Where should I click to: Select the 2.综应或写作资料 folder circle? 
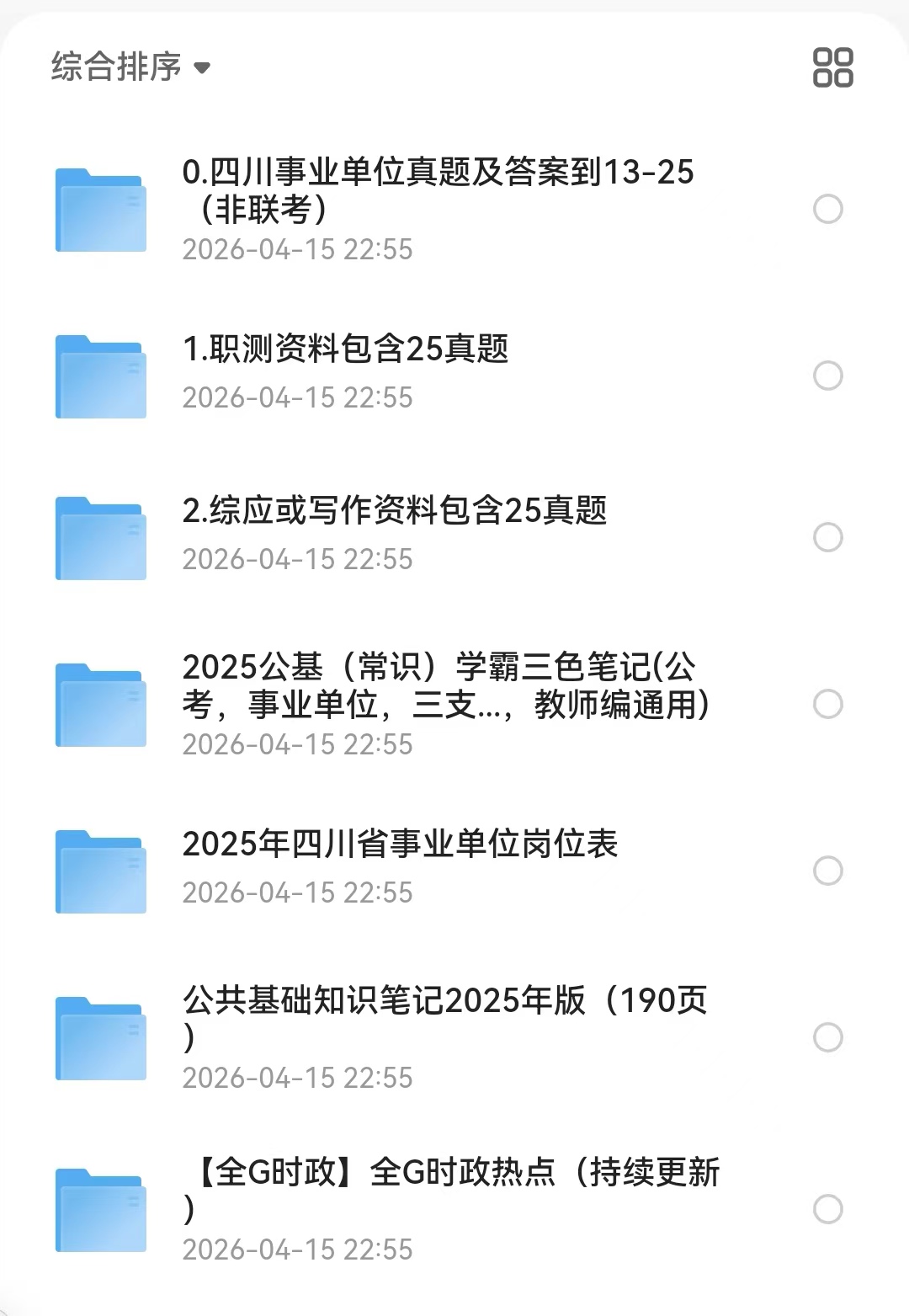(827, 537)
